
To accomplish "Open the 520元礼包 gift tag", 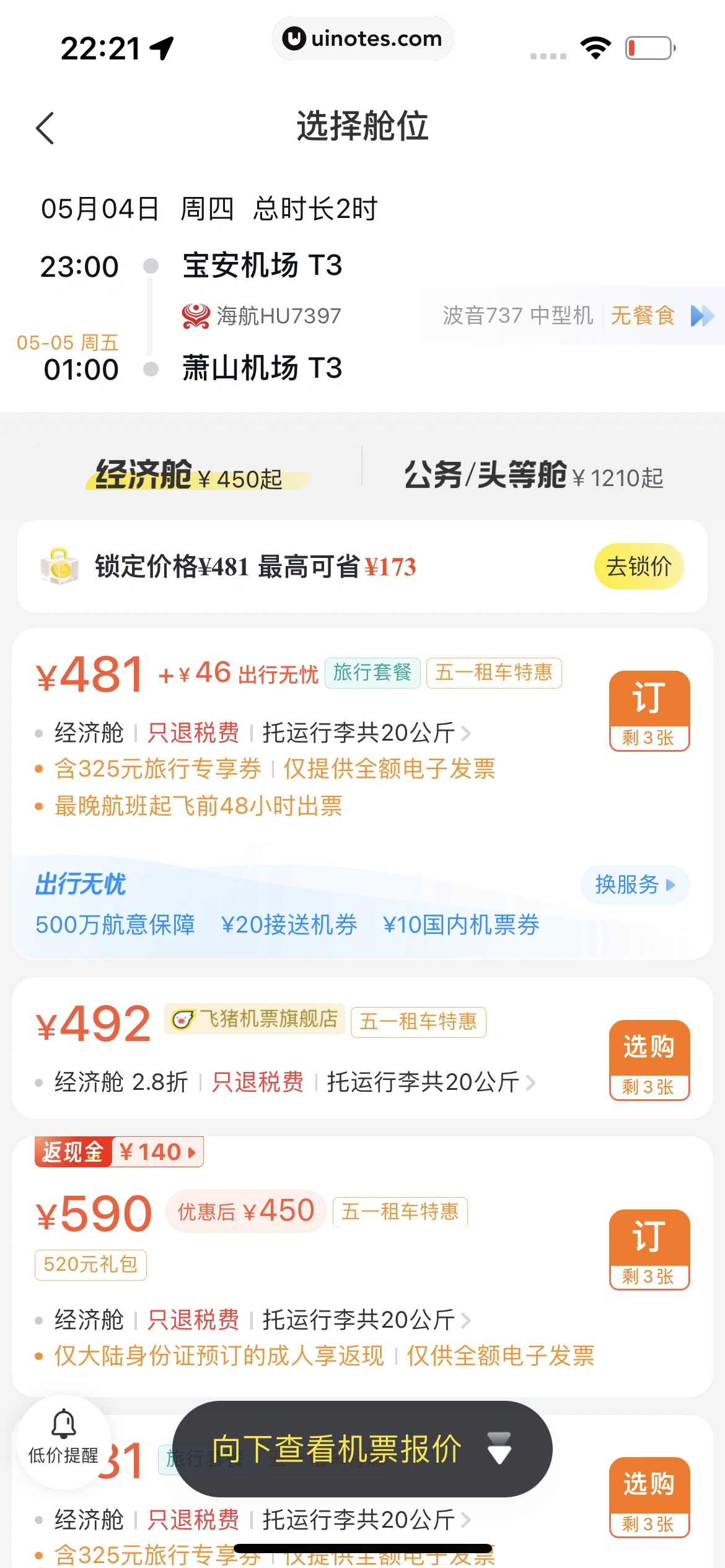I will [x=90, y=1265].
